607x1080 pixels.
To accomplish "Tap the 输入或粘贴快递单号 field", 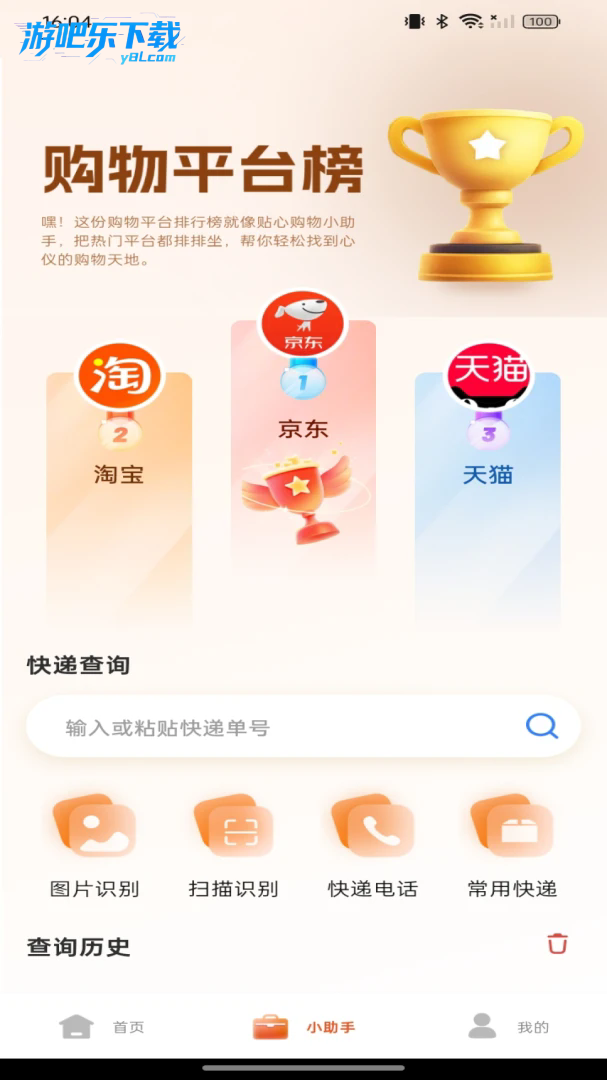I will tap(280, 727).
